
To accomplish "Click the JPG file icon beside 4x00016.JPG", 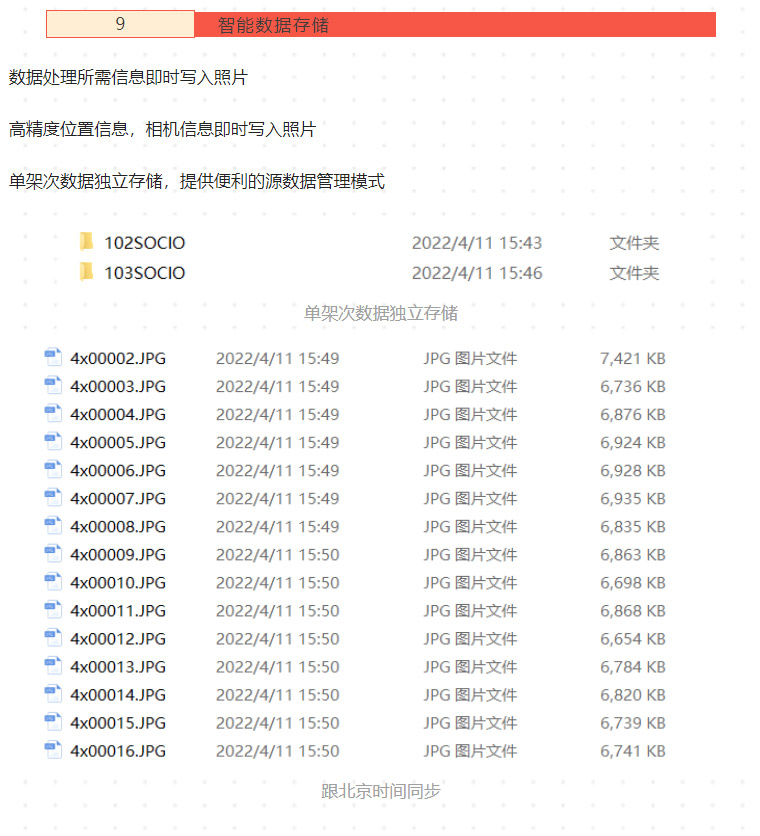I will (53, 749).
